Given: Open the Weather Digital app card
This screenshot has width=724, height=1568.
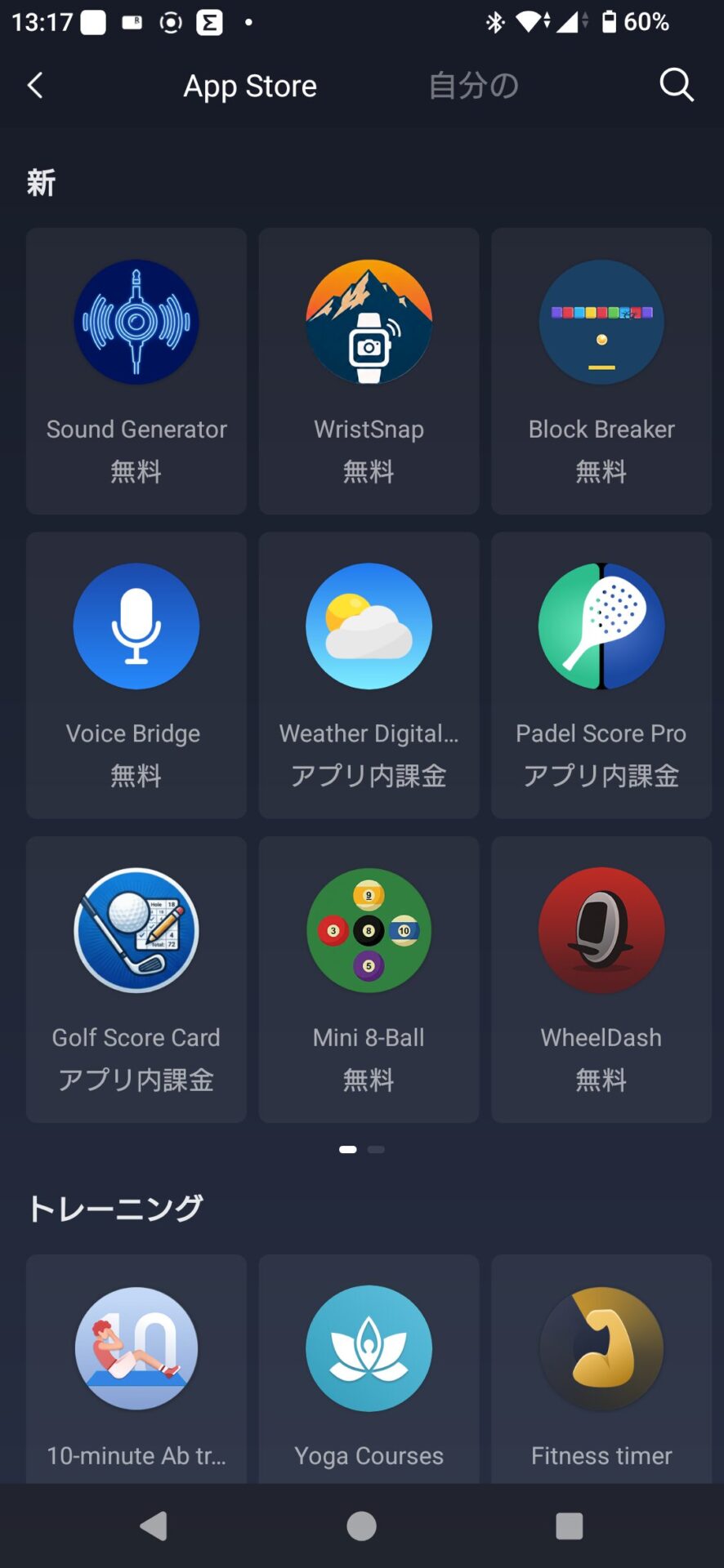Looking at the screenshot, I should [x=369, y=675].
